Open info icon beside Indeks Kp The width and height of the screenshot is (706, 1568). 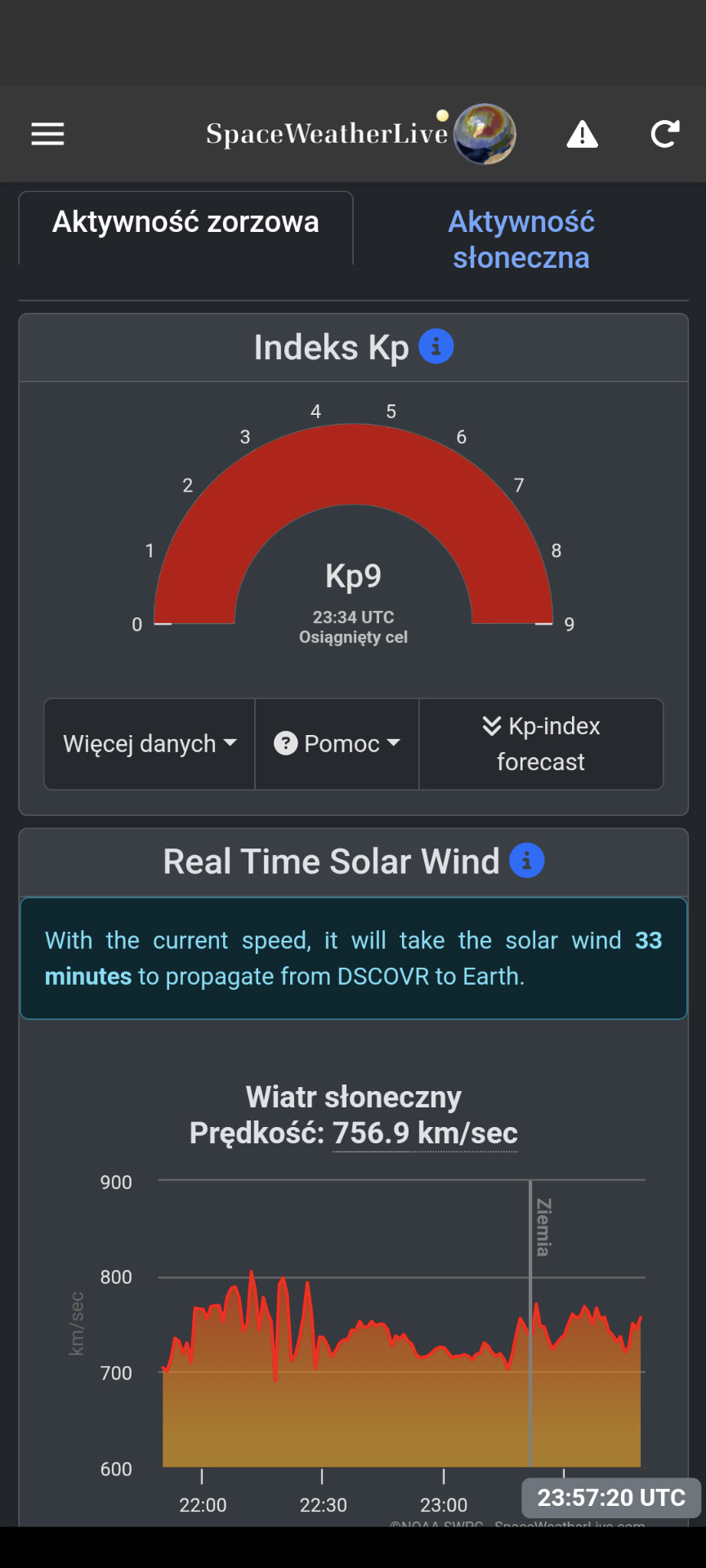click(x=436, y=347)
